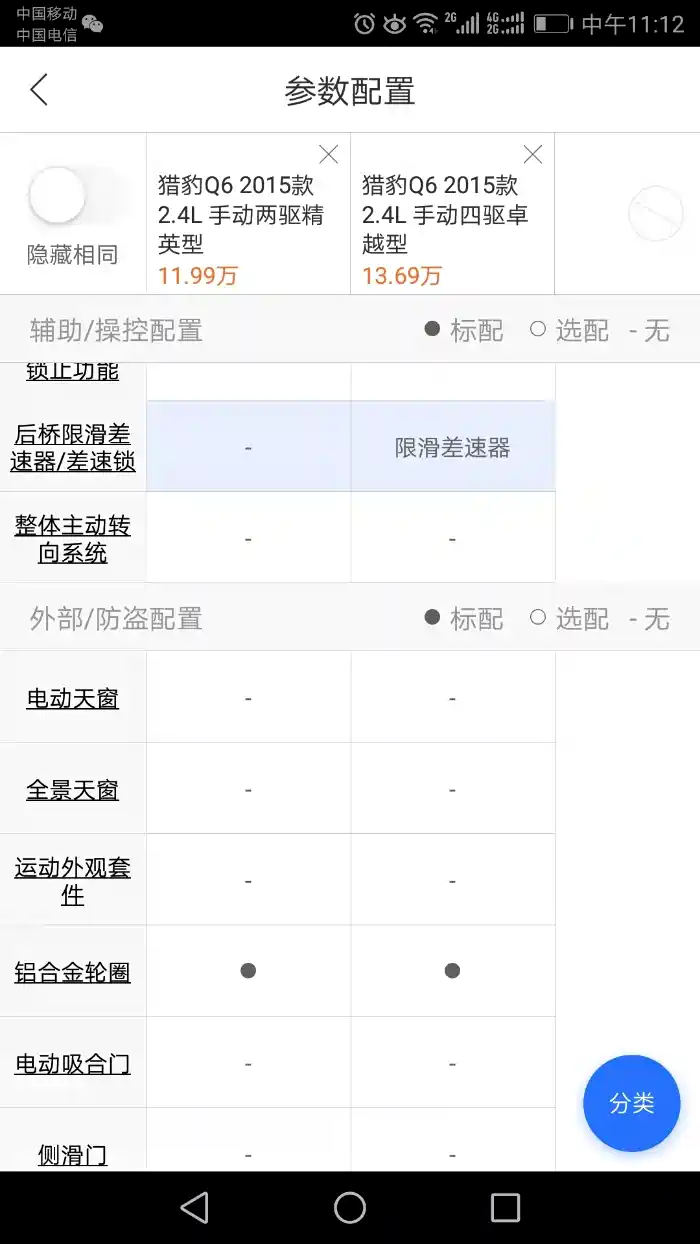Tap the system home button
This screenshot has width=700, height=1244.
[350, 1207]
